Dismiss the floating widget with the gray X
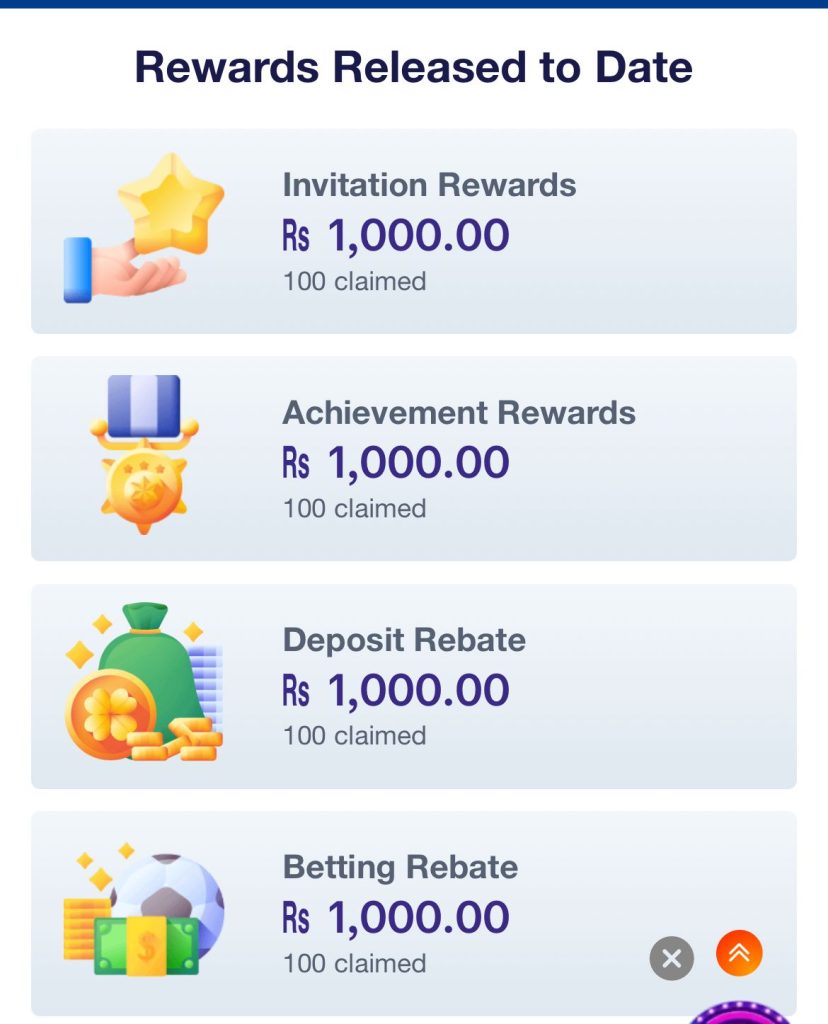 click(671, 959)
